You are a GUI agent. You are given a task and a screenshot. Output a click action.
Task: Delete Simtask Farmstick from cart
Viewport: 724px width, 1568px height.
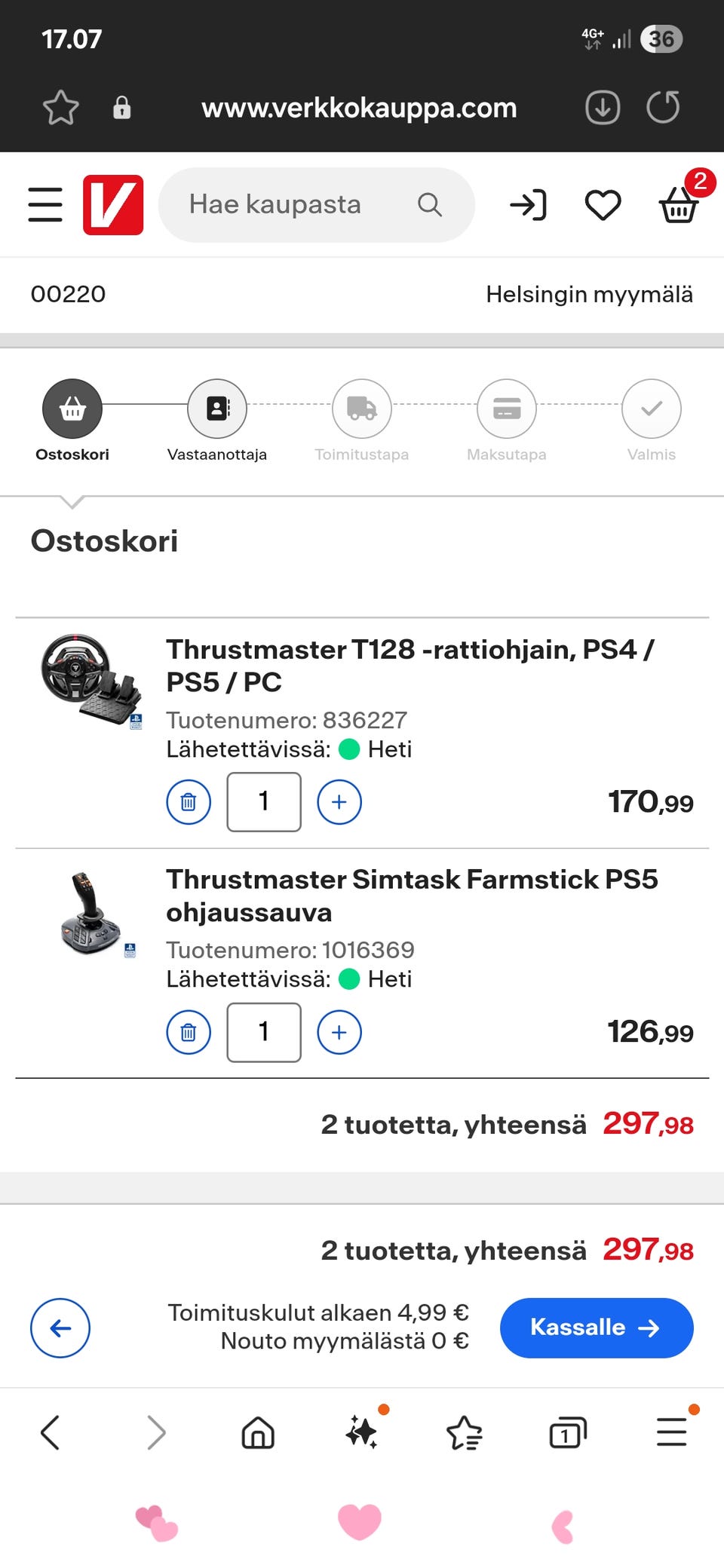189,1032
